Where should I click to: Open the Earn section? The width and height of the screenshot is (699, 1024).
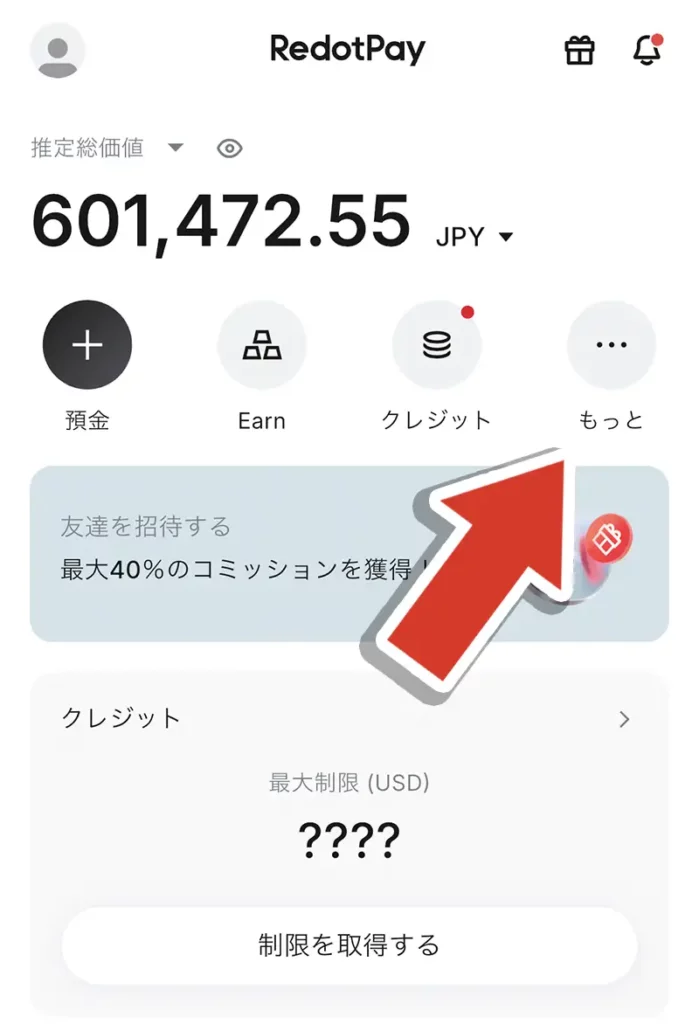[262, 346]
